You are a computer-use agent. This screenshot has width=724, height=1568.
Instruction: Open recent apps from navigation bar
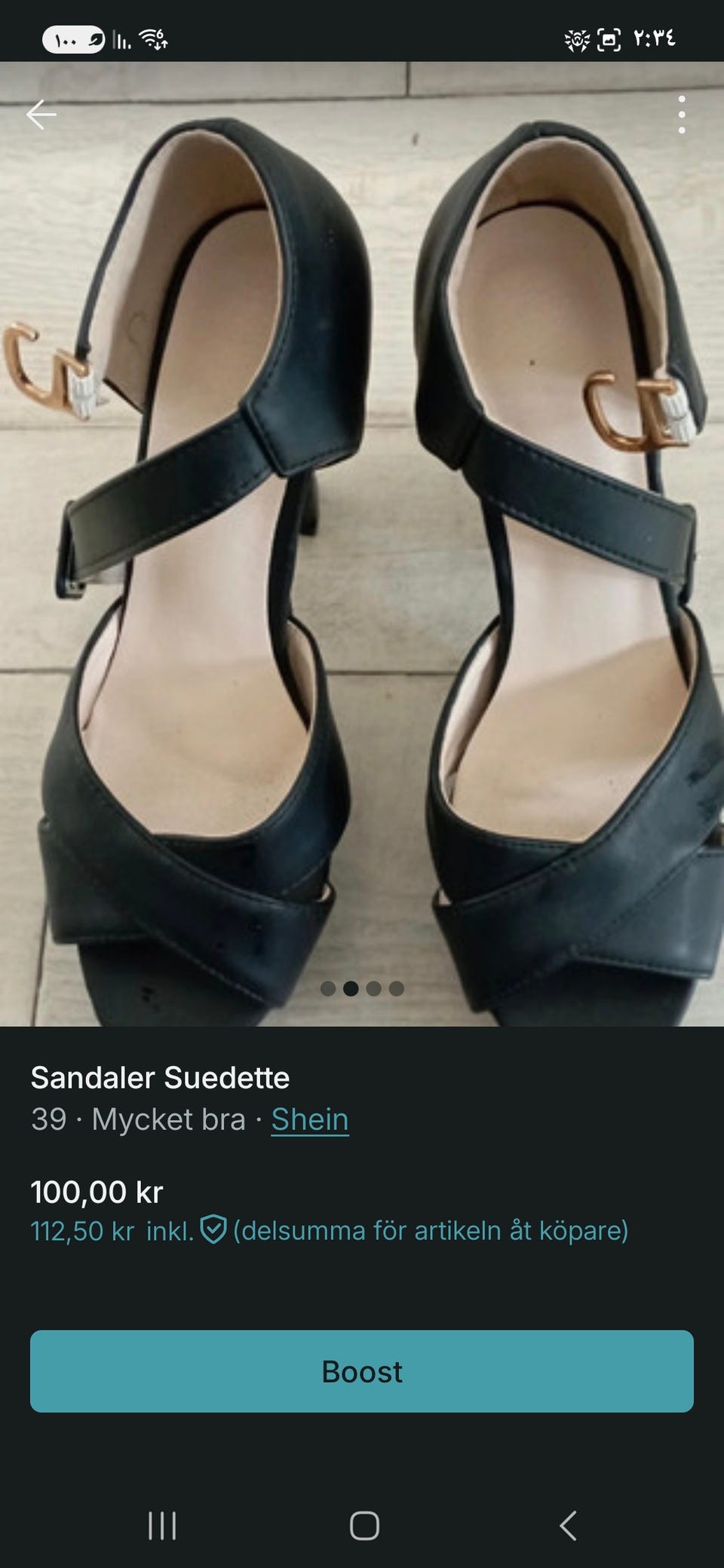162,1526
